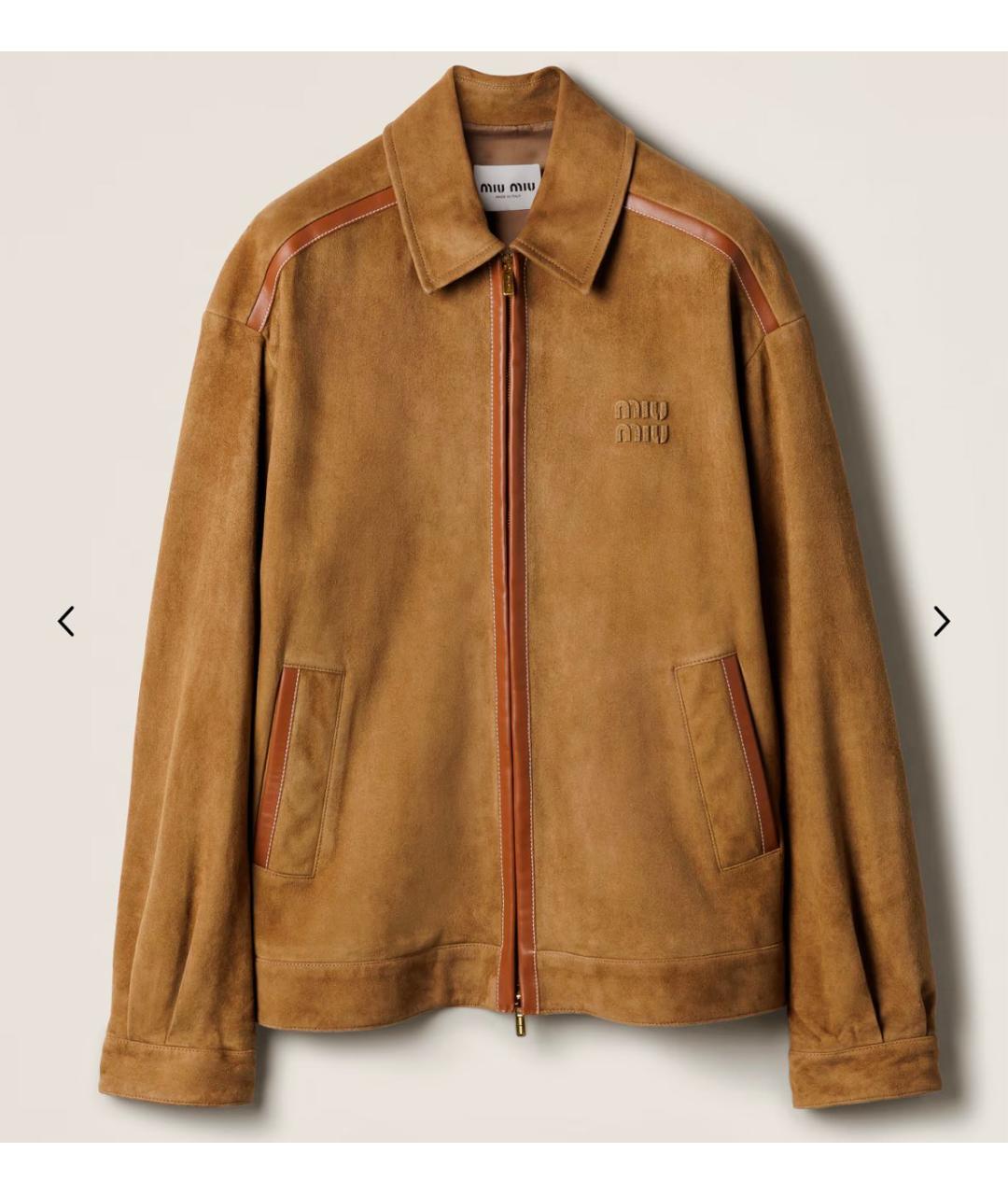Go to the previous product photo
Image resolution: width=1008 pixels, height=1195 pixels.
point(66,621)
